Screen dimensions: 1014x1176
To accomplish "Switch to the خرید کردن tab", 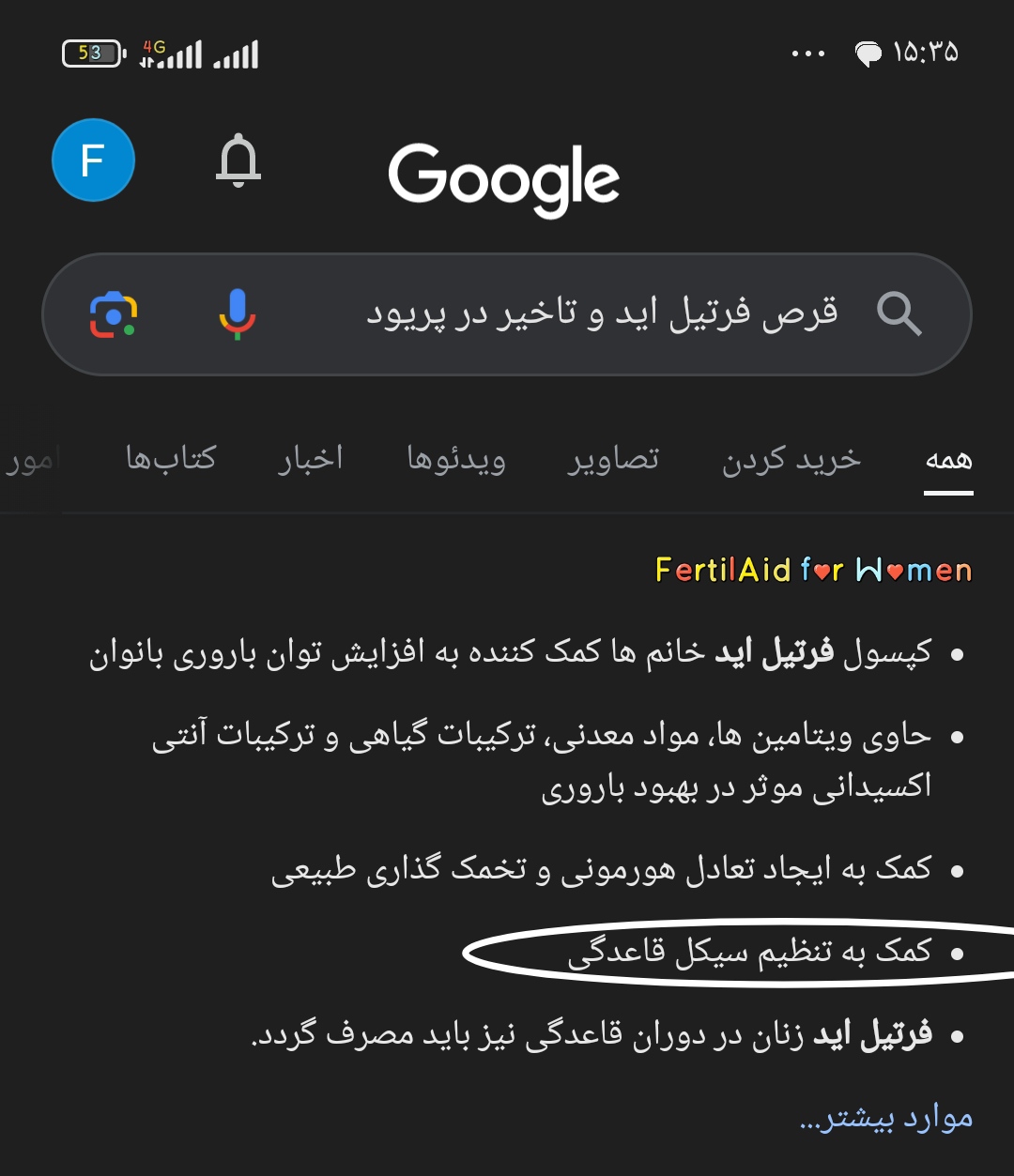I will (x=791, y=460).
